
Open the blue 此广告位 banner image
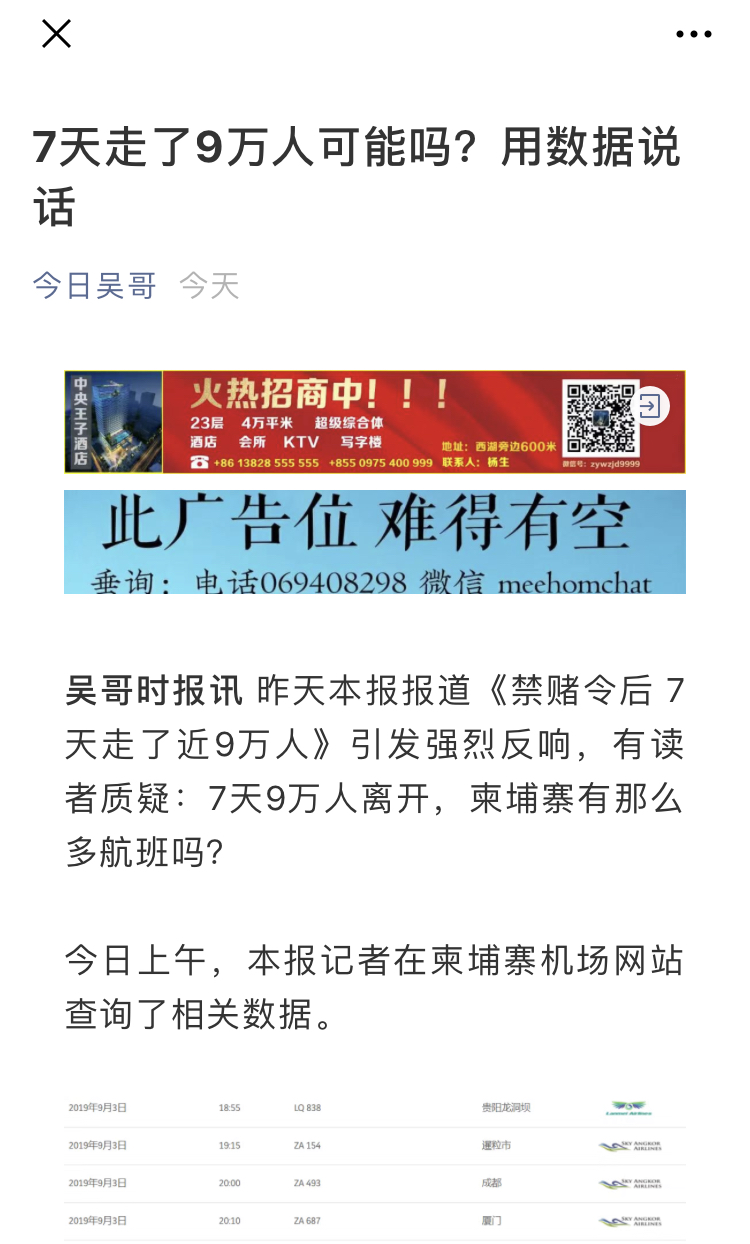tap(374, 542)
